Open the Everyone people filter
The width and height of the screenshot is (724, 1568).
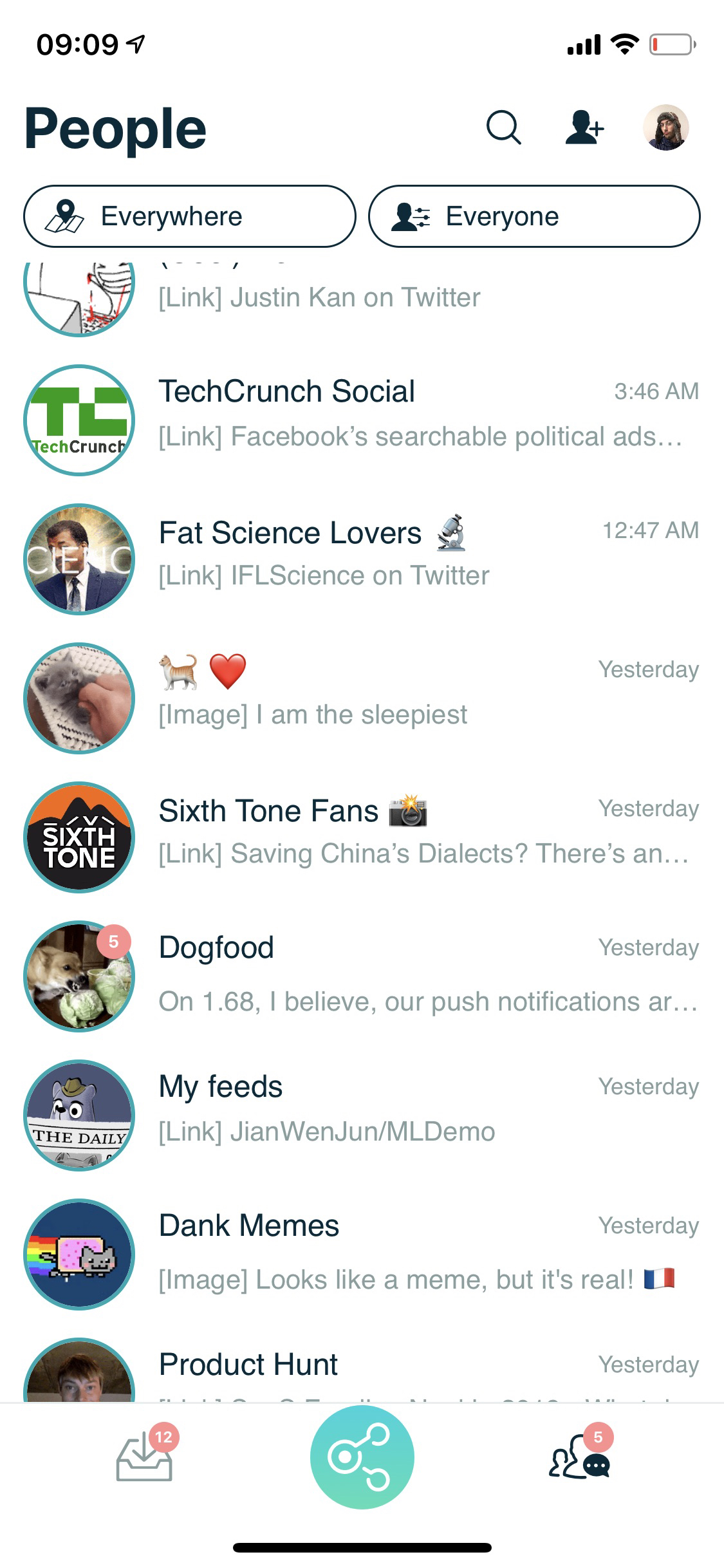tap(534, 216)
